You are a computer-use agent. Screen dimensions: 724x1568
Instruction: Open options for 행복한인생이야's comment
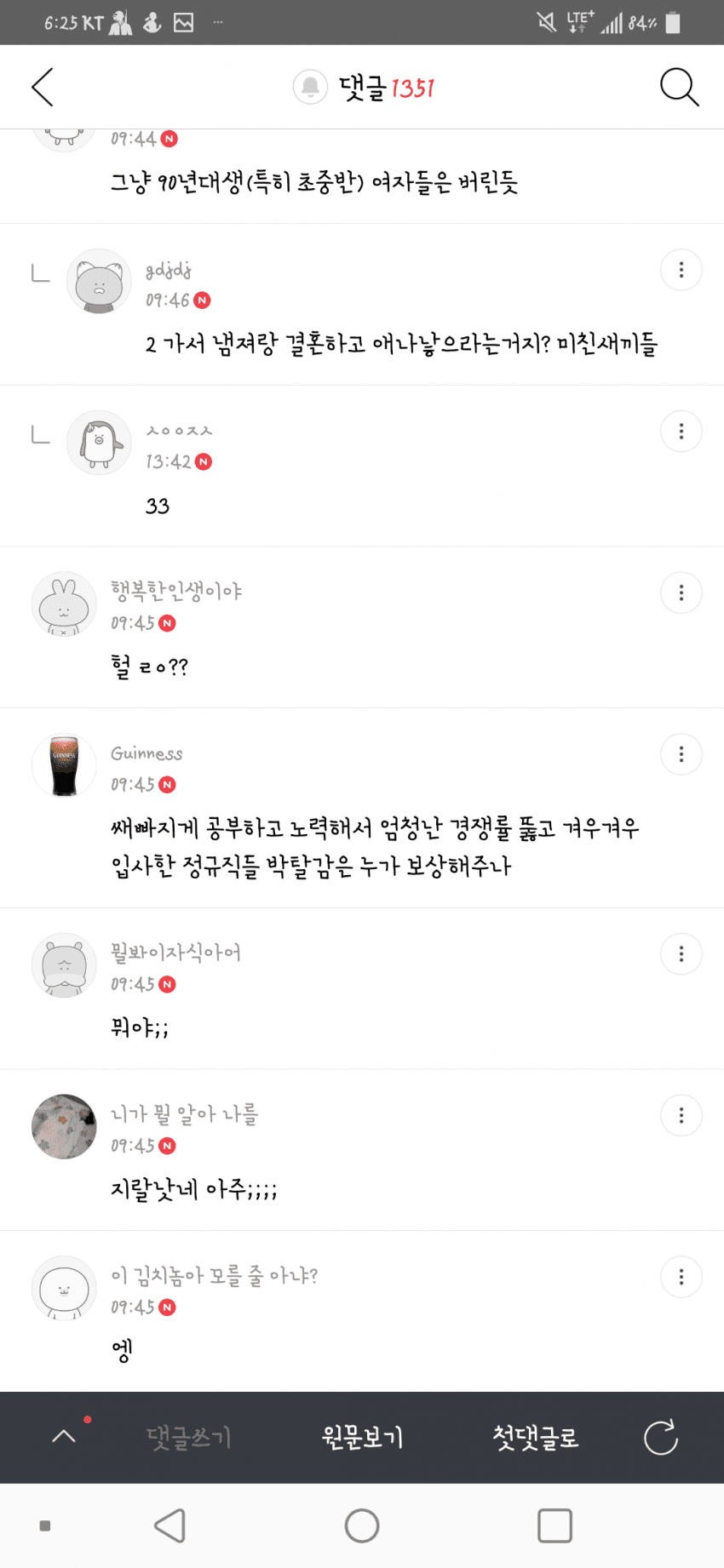click(681, 592)
